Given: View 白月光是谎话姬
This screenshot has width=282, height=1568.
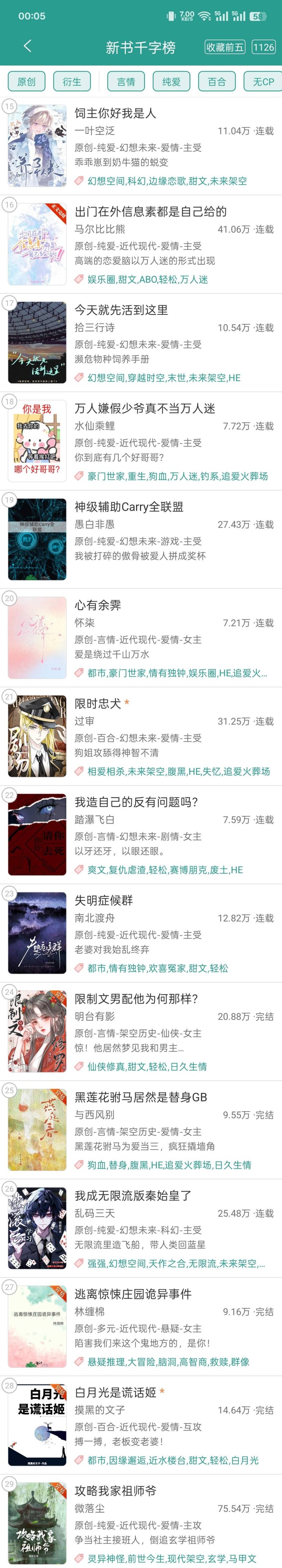Looking at the screenshot, I should [115, 1392].
